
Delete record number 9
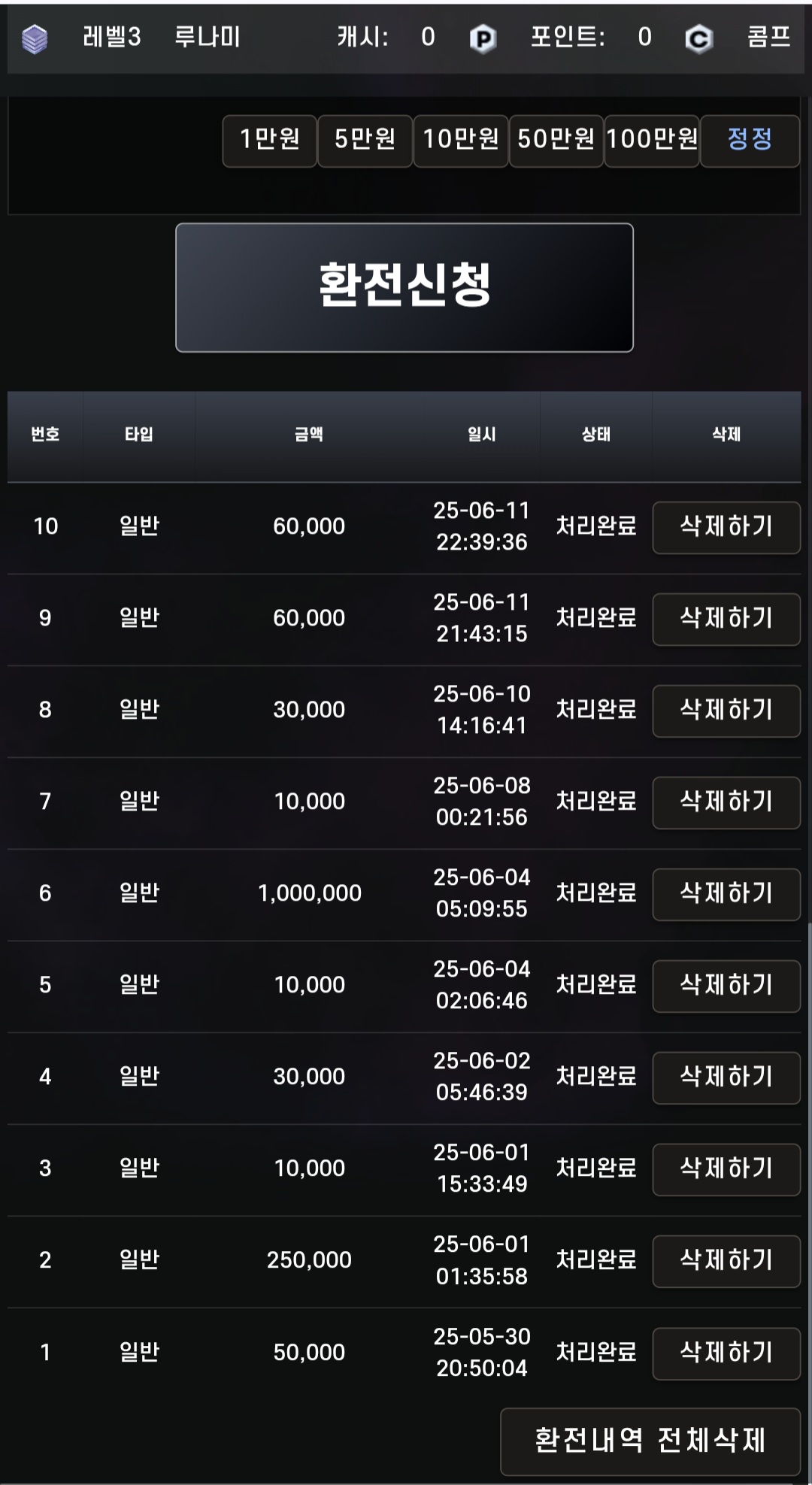point(726,619)
